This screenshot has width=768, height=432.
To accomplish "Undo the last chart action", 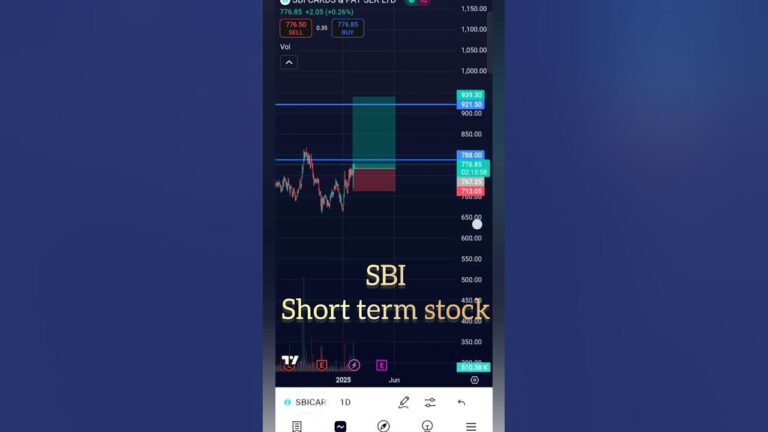I will (461, 402).
